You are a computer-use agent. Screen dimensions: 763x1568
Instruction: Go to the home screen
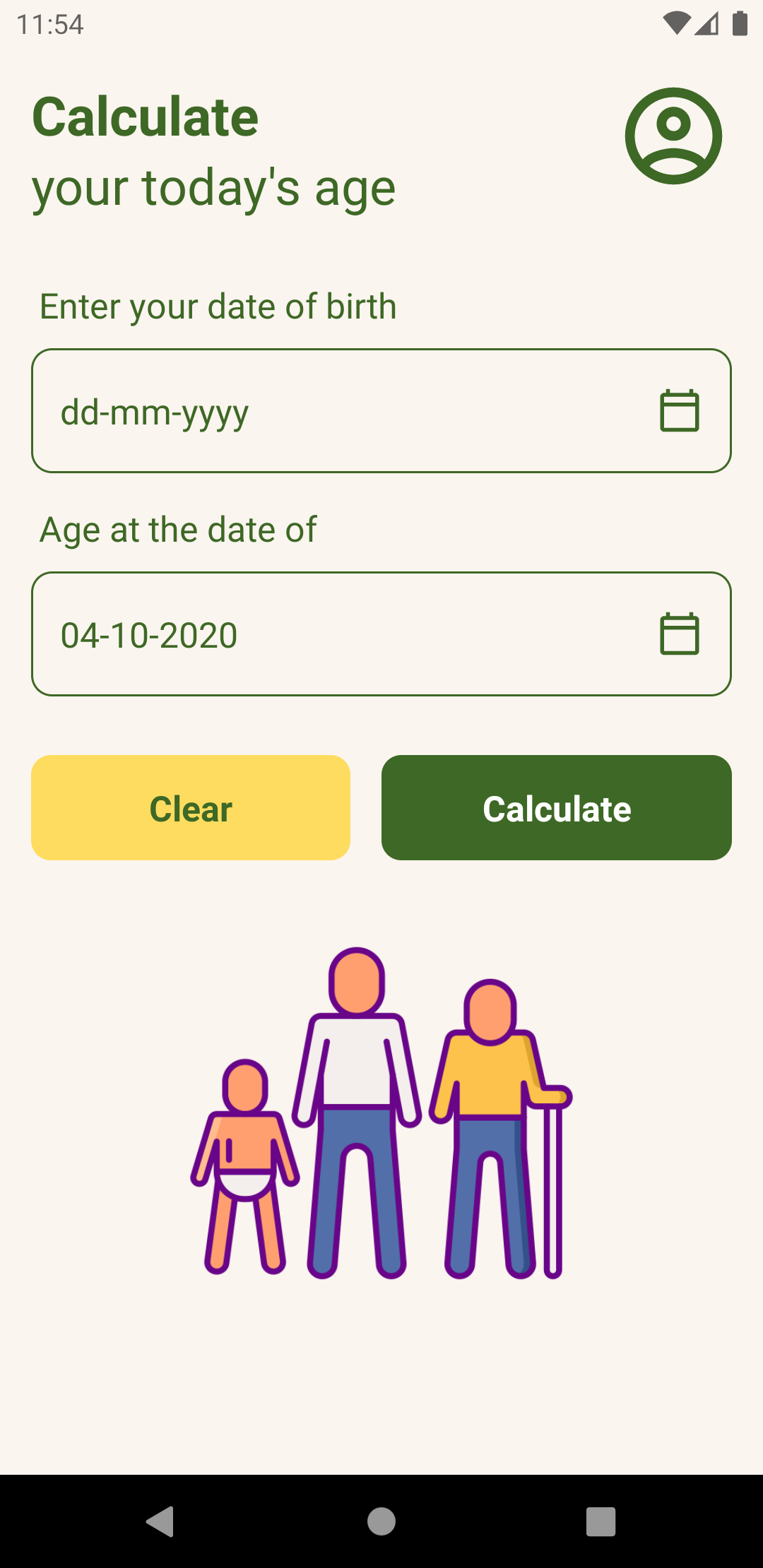pos(381,1521)
